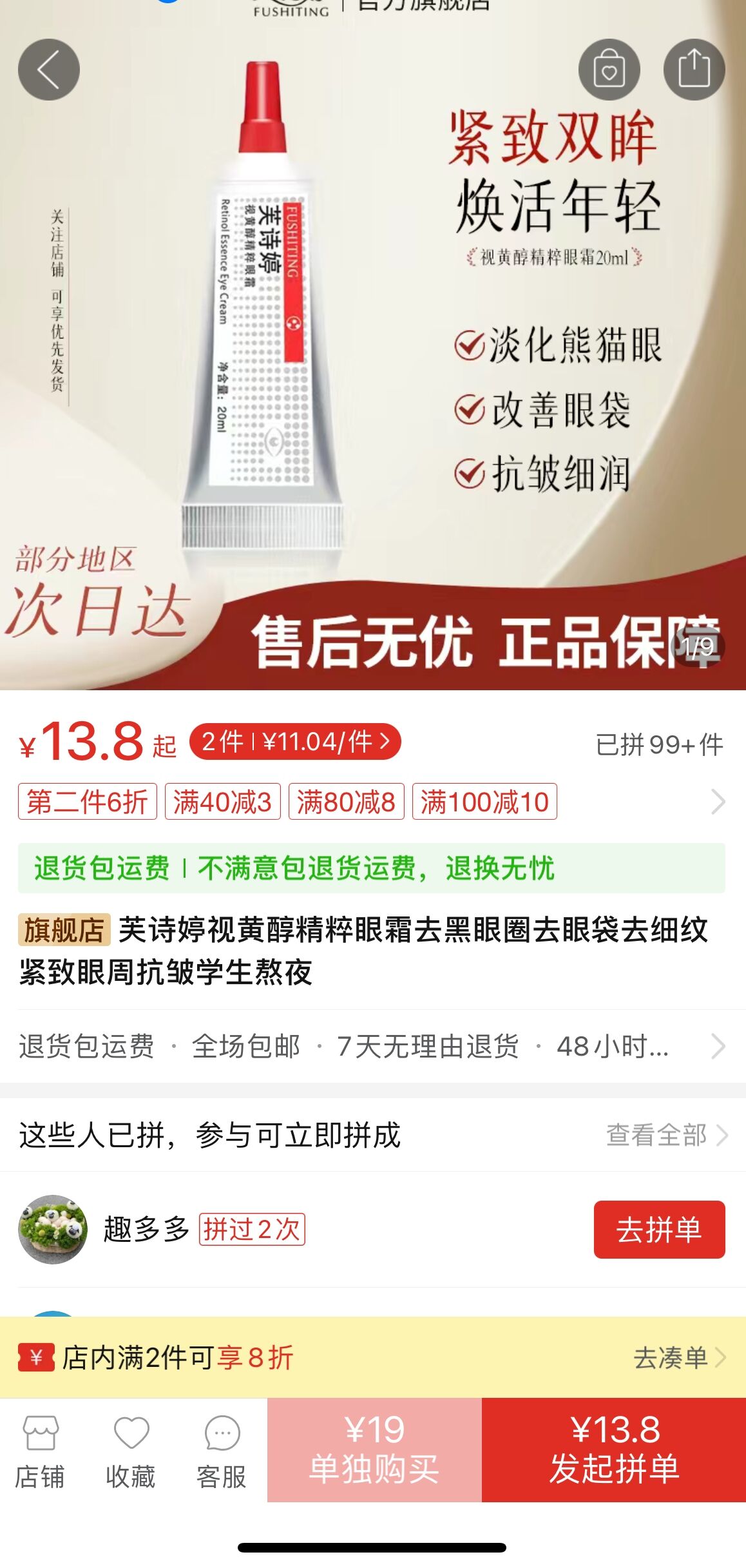Open the shopping bag icon

tap(609, 70)
